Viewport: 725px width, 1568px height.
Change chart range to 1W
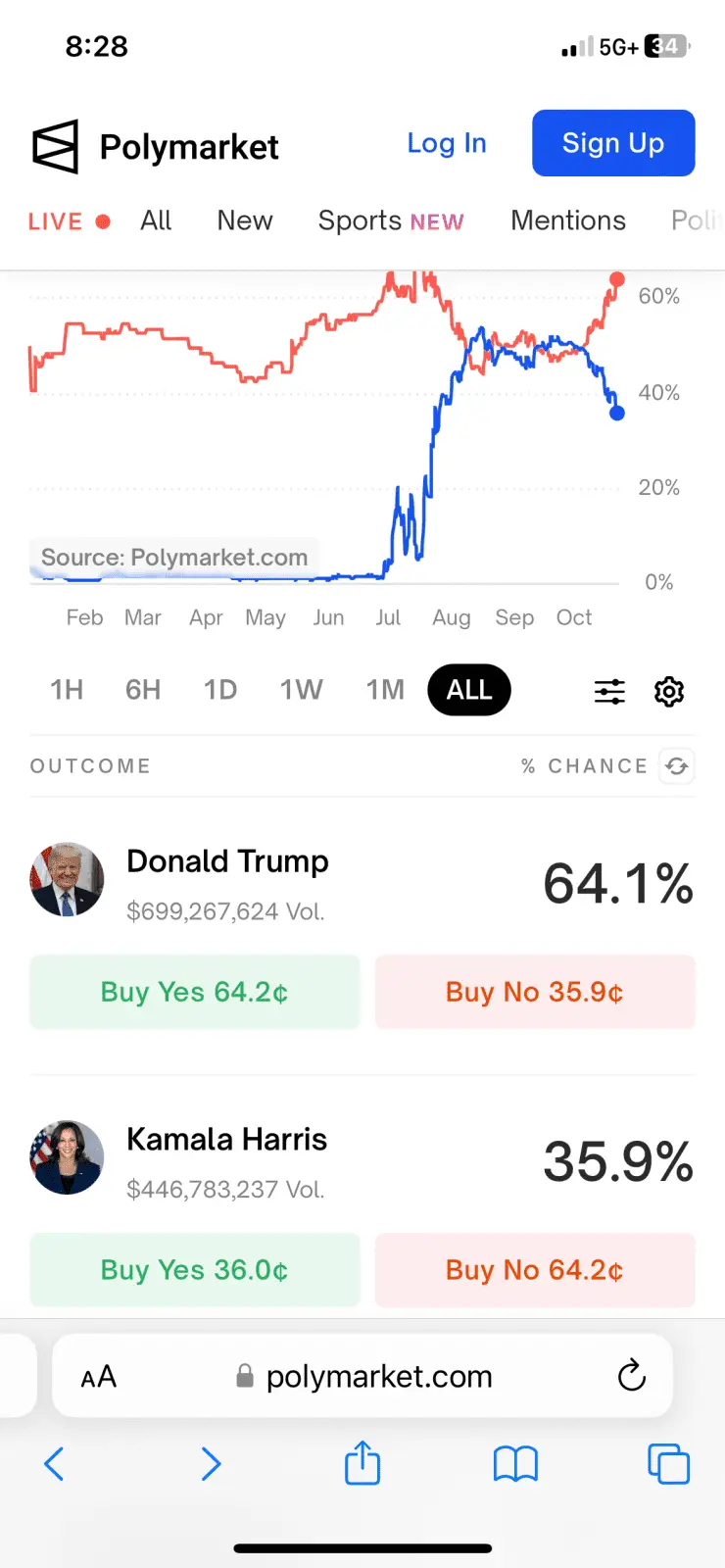click(x=302, y=690)
